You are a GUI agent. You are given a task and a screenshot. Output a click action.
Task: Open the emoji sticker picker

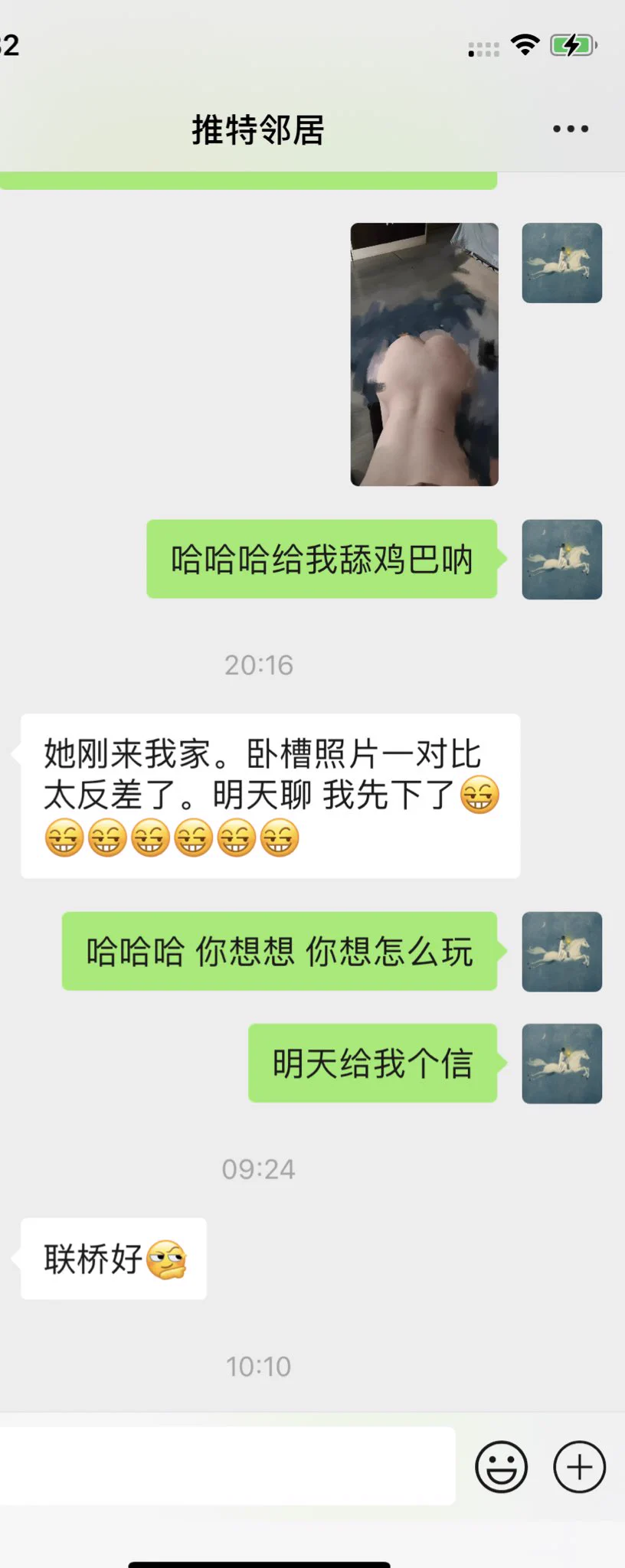[x=502, y=1467]
